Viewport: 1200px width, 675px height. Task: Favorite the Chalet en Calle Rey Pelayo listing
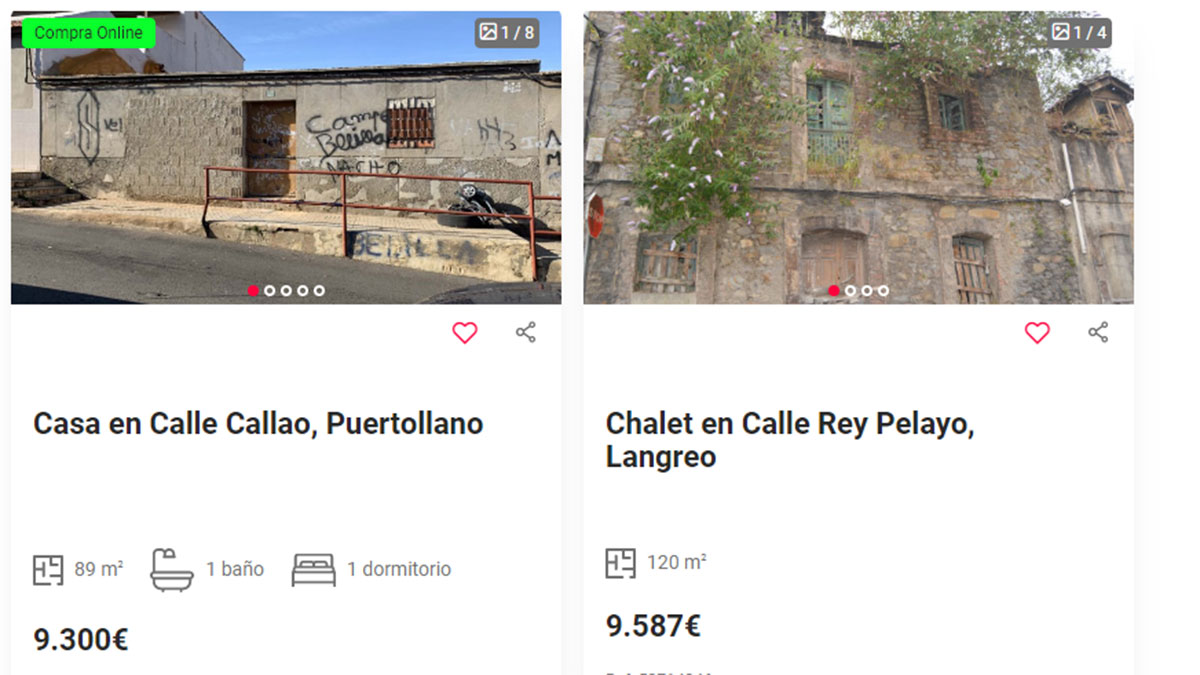(x=1037, y=333)
